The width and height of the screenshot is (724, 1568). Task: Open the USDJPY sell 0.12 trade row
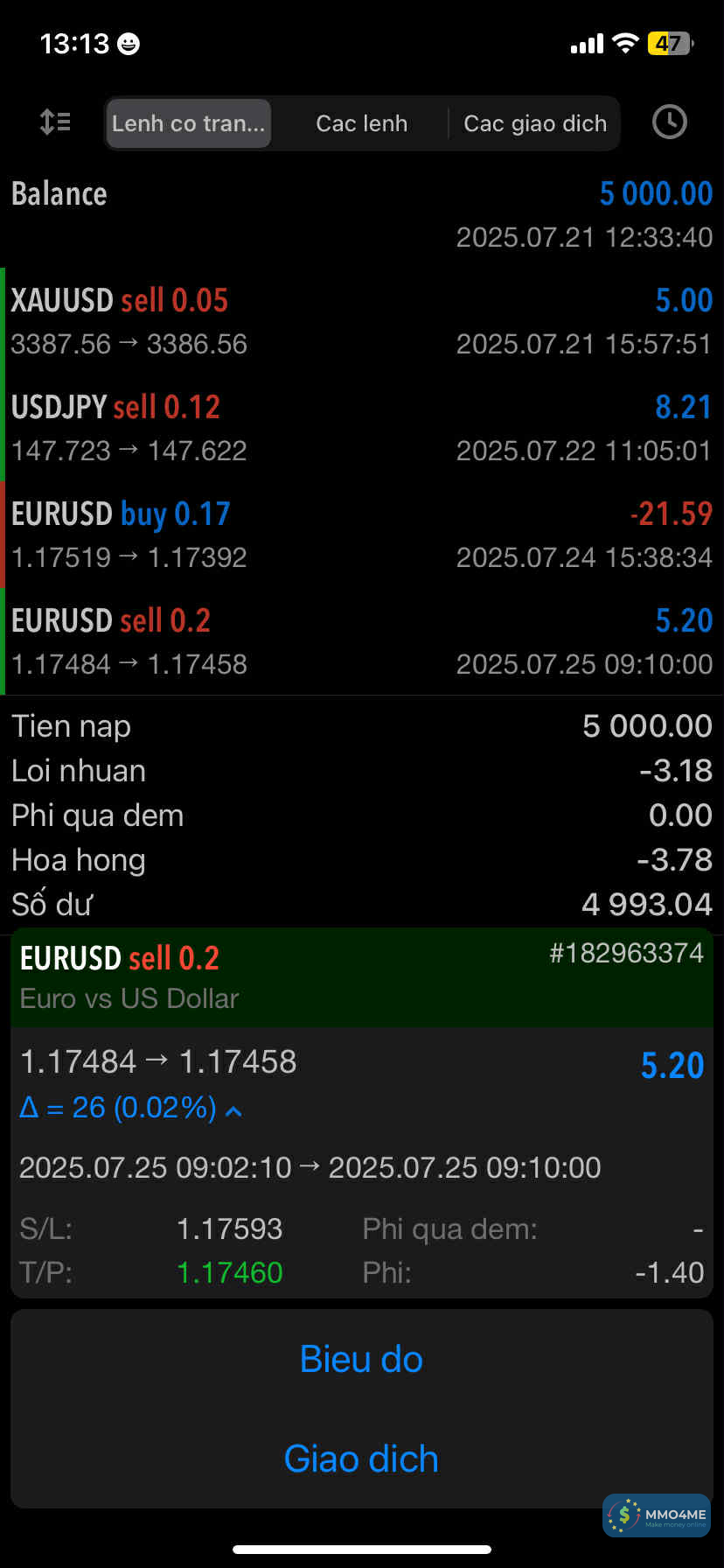pos(361,428)
